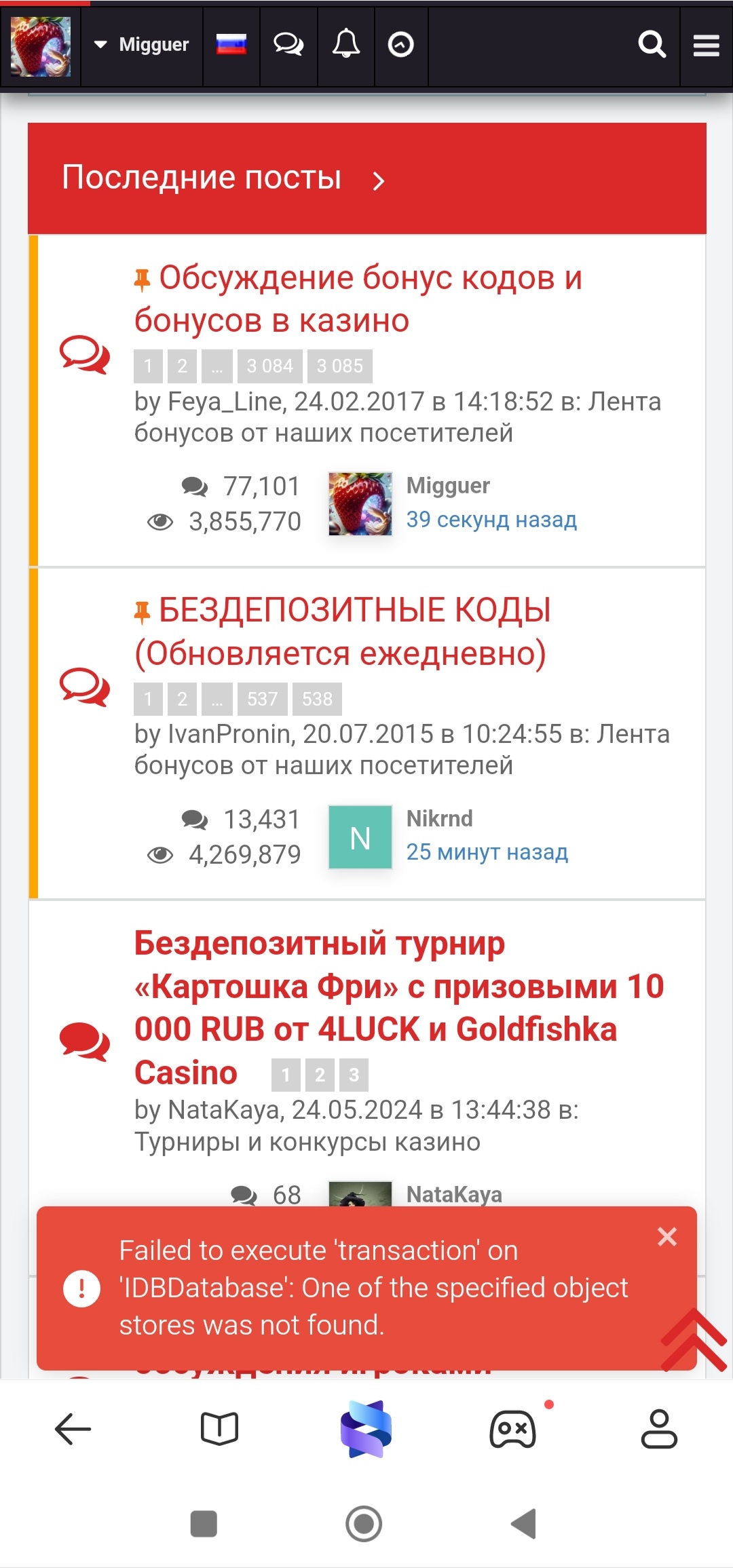
Task: Open the browser bookmarks book icon
Action: point(219,1429)
